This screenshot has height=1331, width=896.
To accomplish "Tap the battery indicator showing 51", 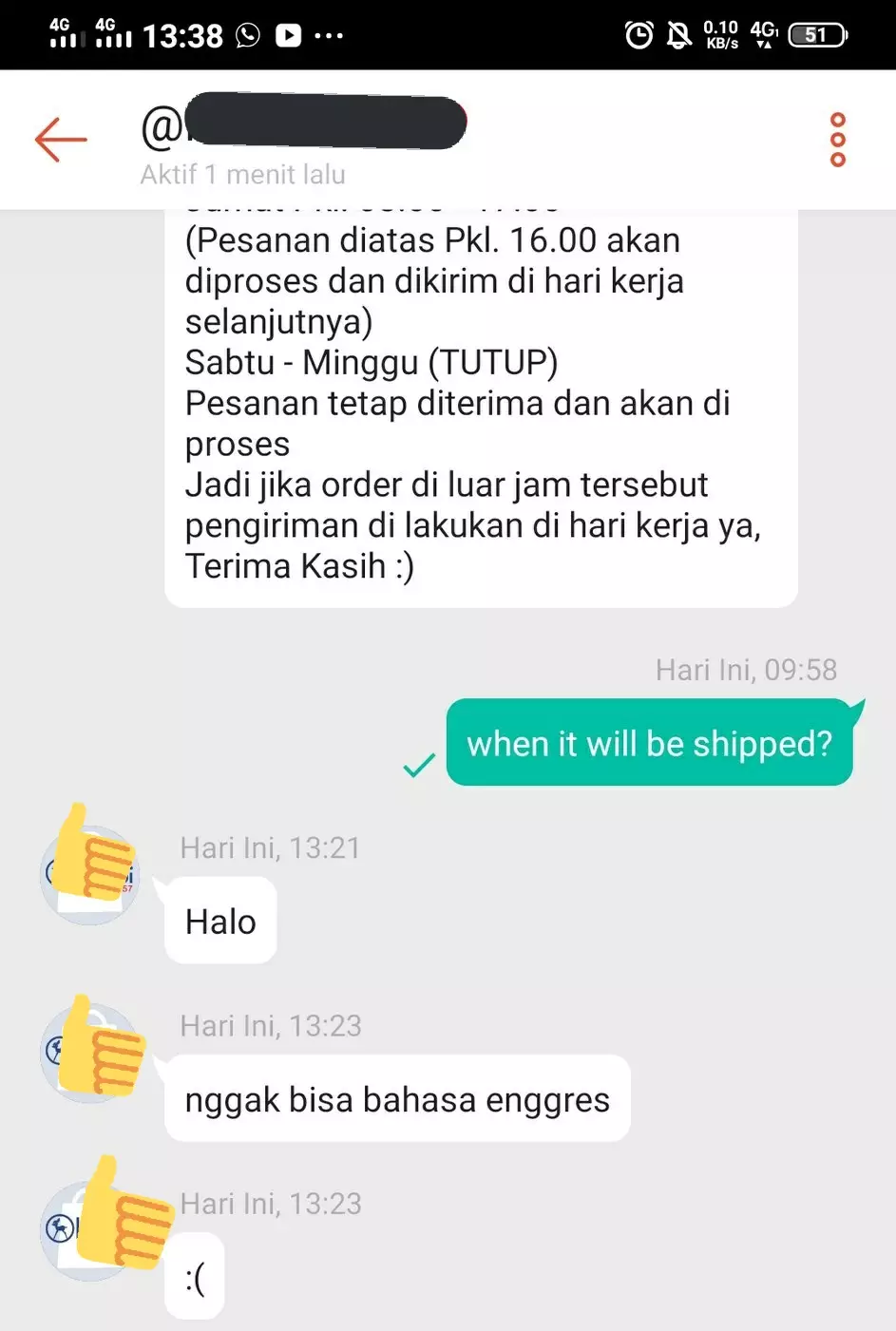I will point(814,34).
